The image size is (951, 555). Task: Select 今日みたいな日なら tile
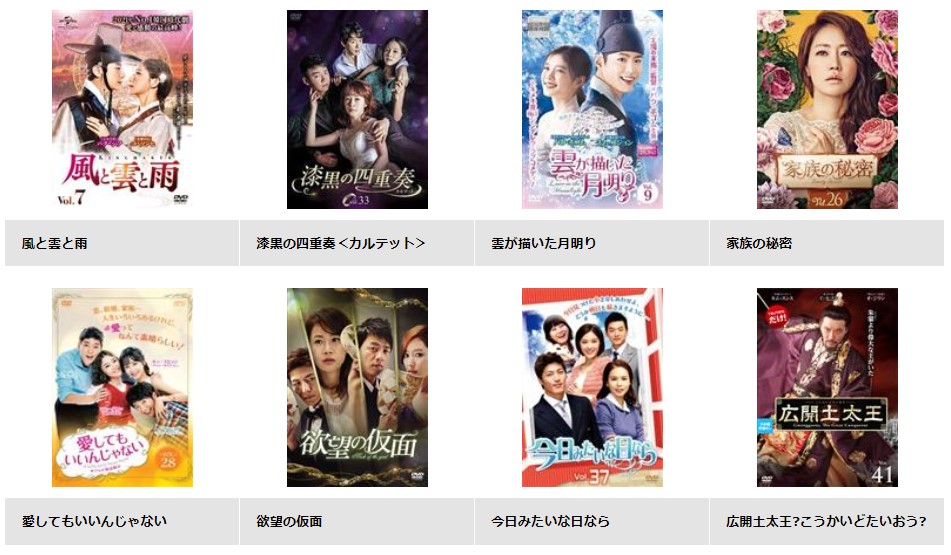click(592, 387)
